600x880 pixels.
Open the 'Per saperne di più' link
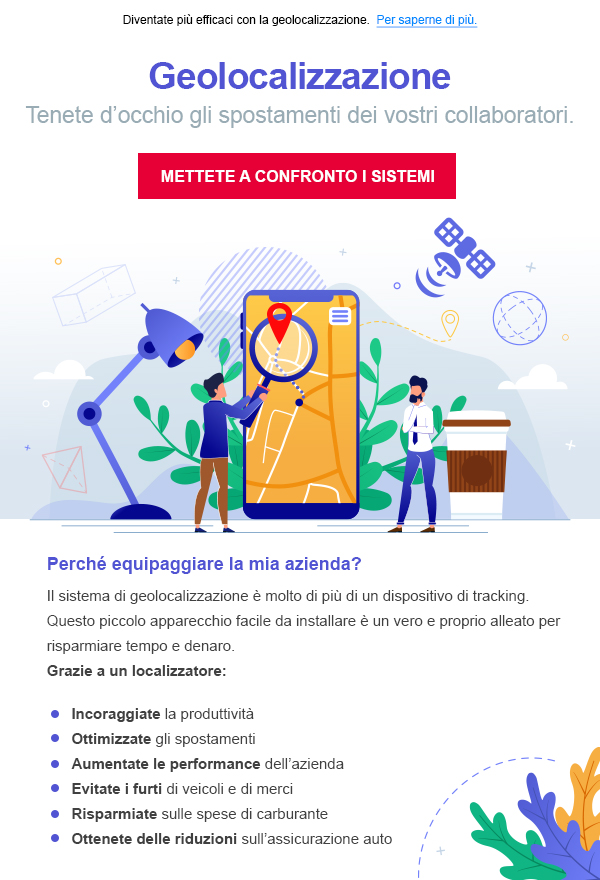(x=426, y=20)
